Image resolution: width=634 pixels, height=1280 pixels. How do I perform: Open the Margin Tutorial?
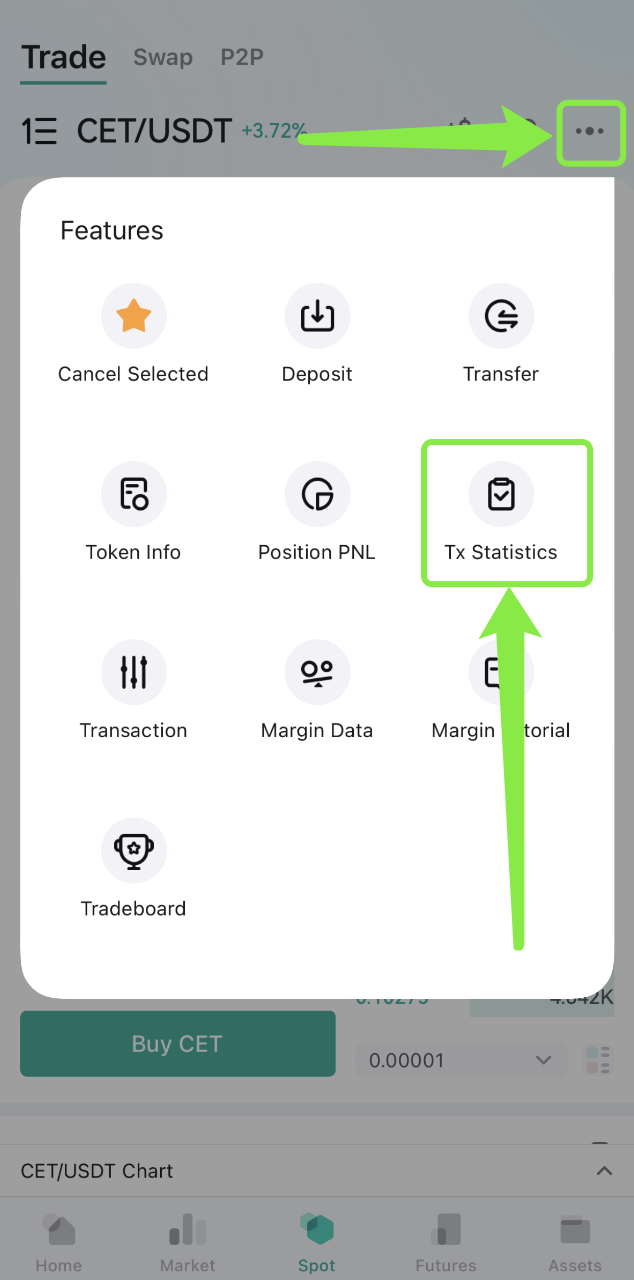click(501, 691)
